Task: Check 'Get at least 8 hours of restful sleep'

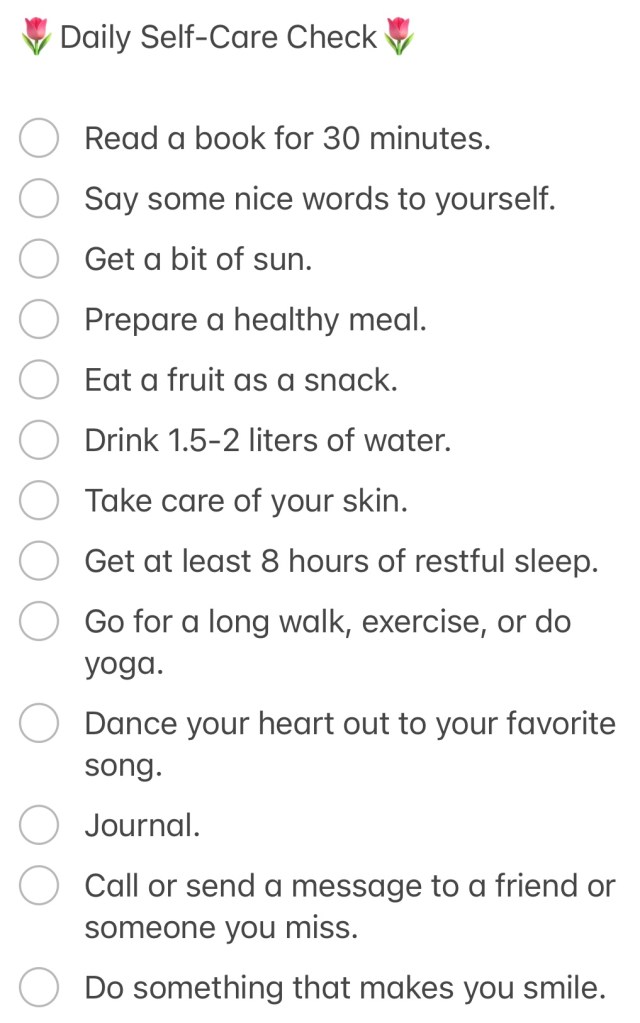Action: (39, 562)
